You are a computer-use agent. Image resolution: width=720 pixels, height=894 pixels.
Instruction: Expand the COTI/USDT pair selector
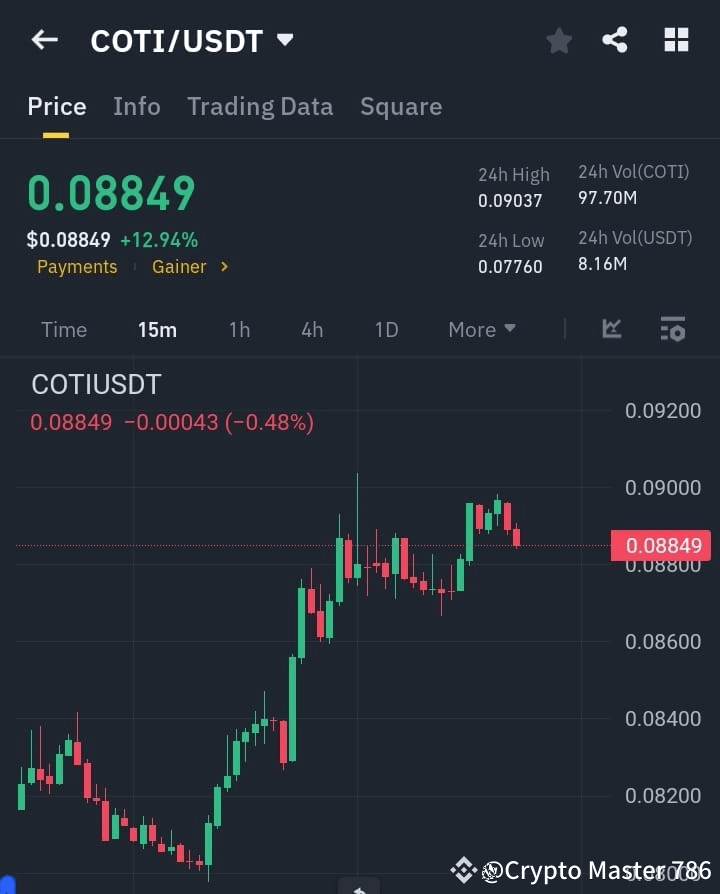pos(285,40)
